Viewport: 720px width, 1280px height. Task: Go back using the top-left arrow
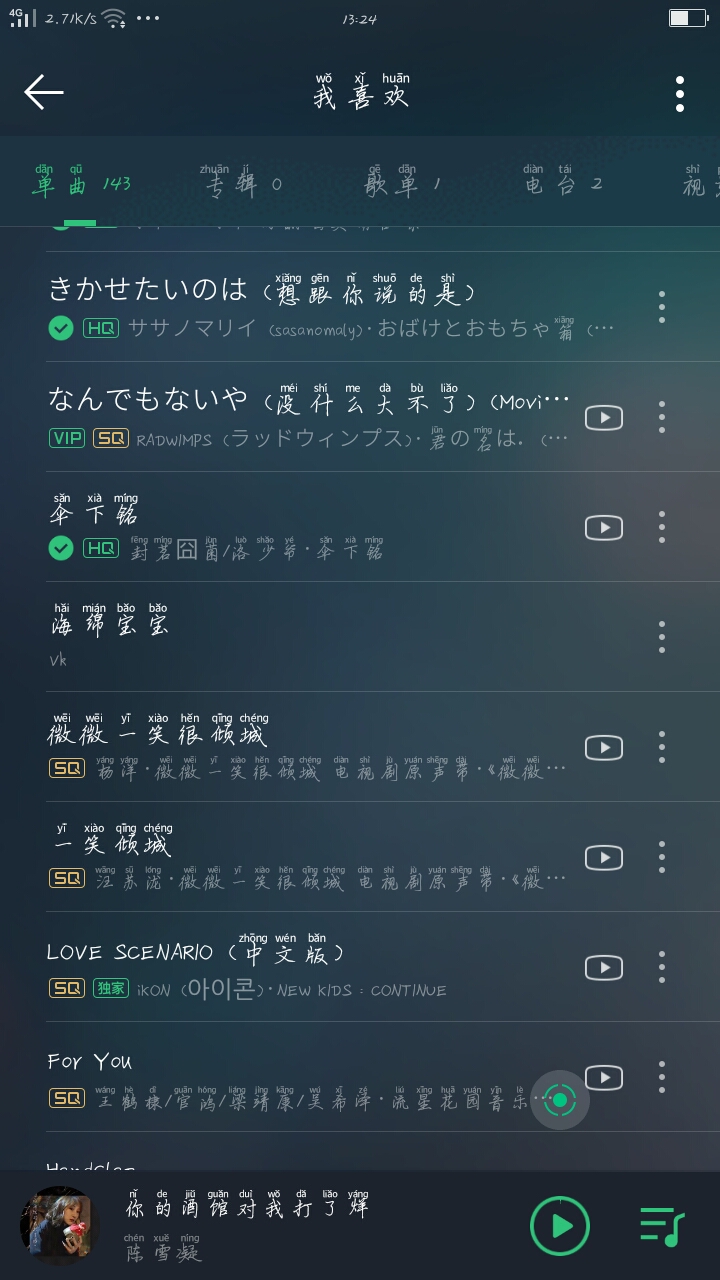coord(44,92)
